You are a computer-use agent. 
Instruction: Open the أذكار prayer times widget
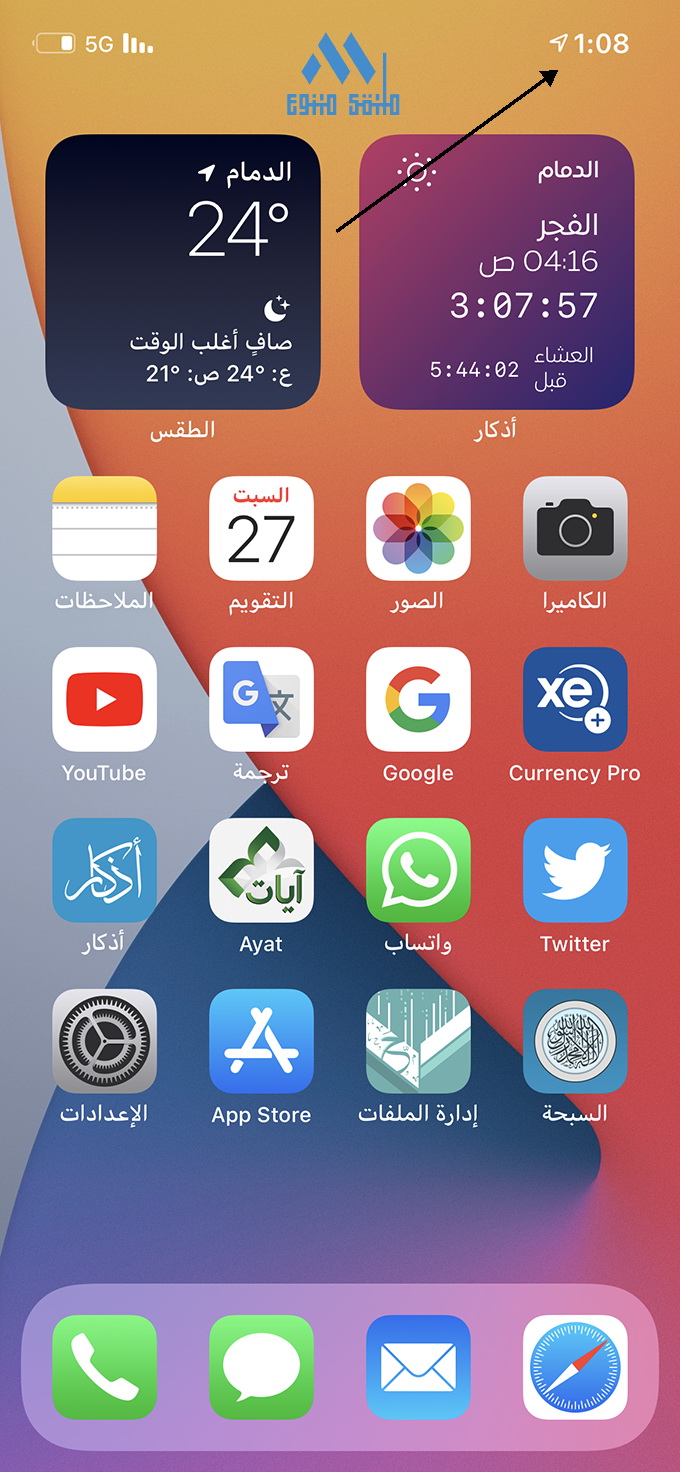(497, 272)
